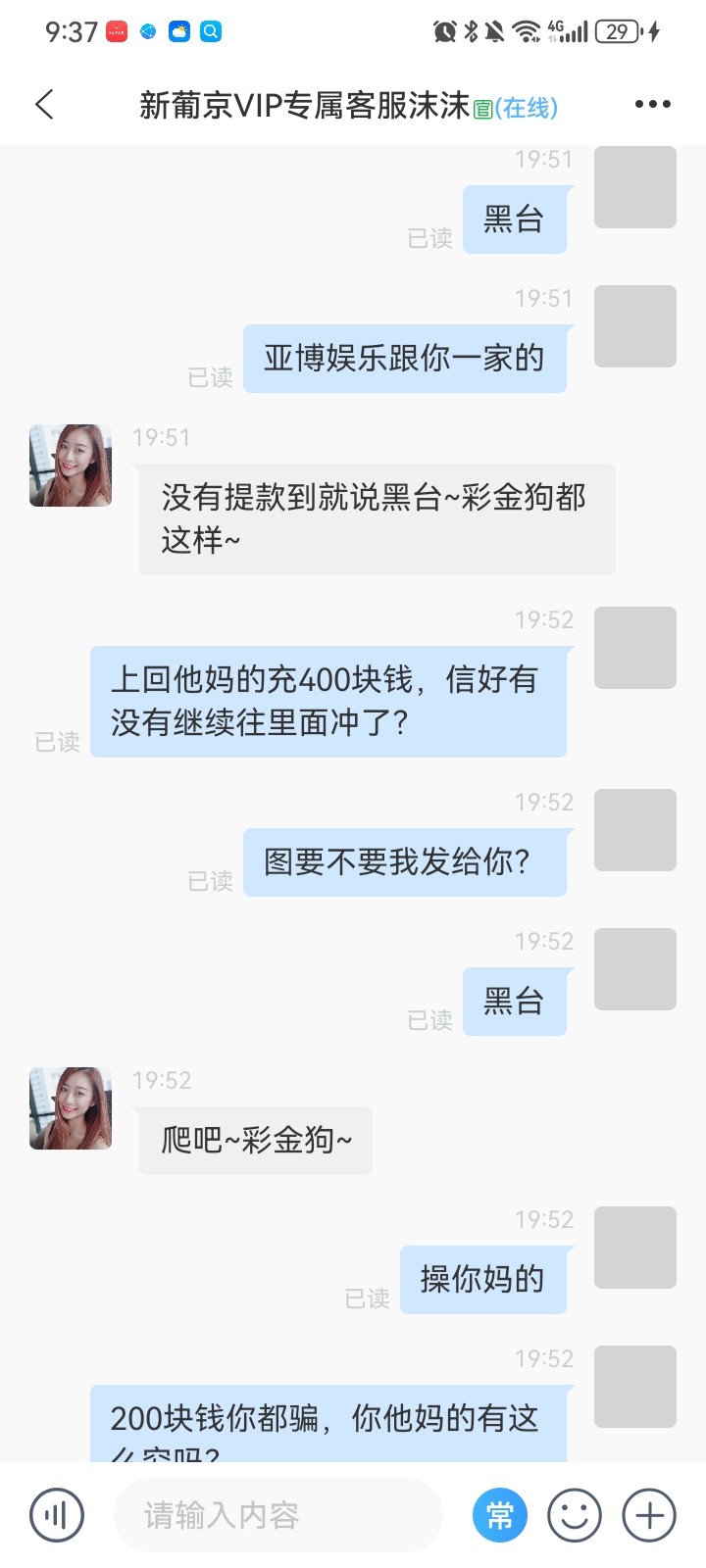Open the plus attachment menu

(649, 1515)
